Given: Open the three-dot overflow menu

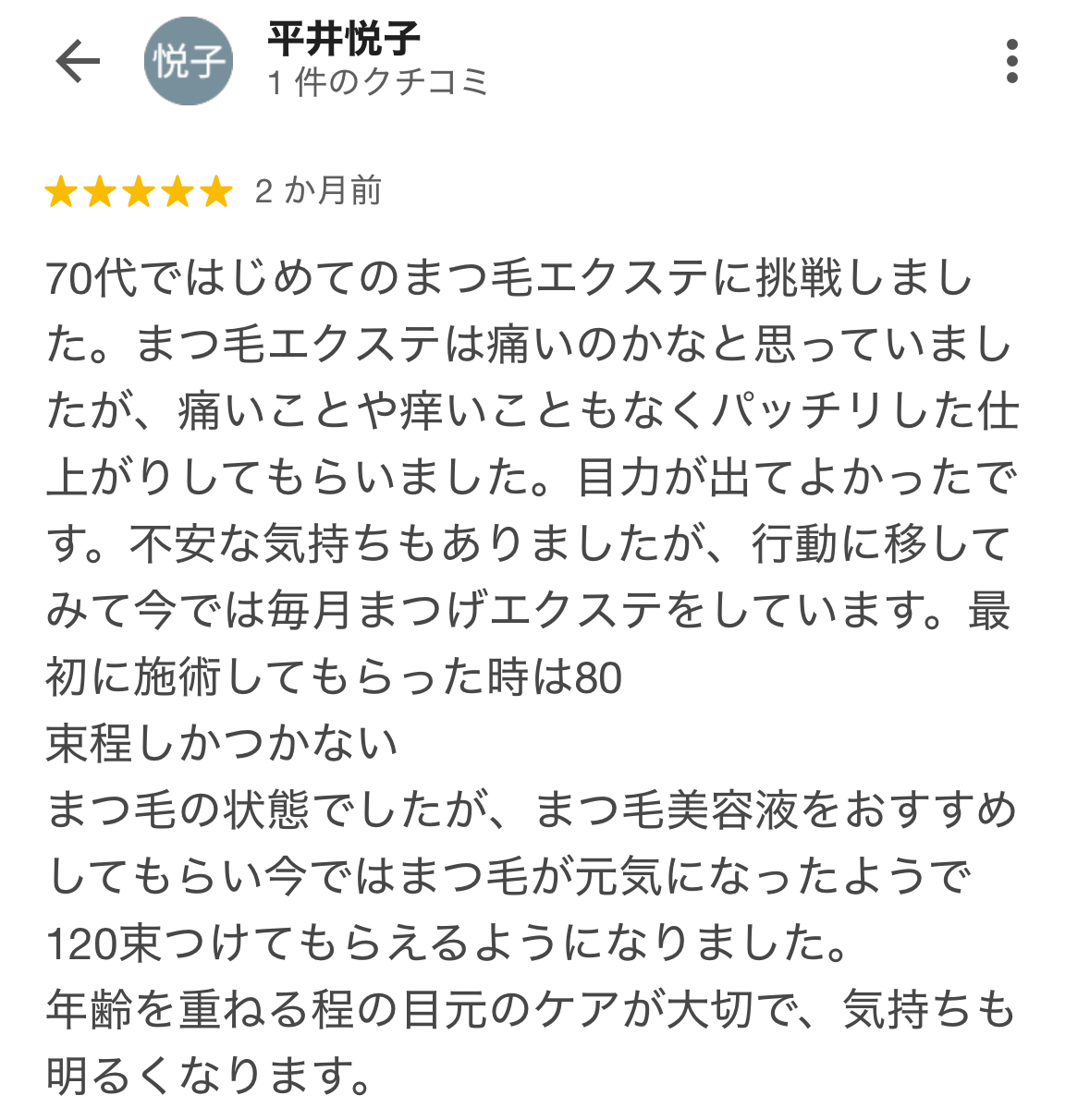Looking at the screenshot, I should 1012,62.
